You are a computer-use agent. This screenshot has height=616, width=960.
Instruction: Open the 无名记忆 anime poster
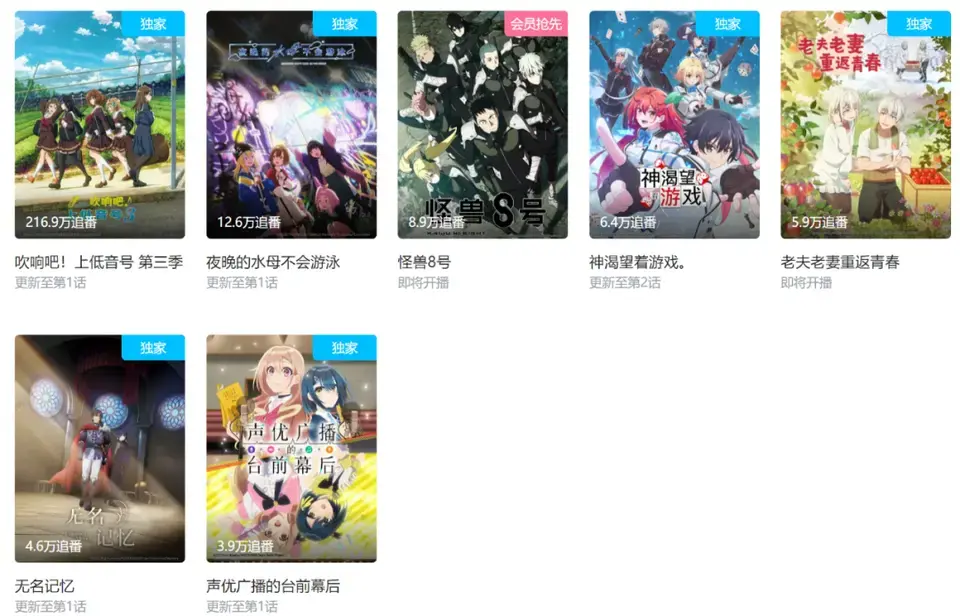click(100, 448)
